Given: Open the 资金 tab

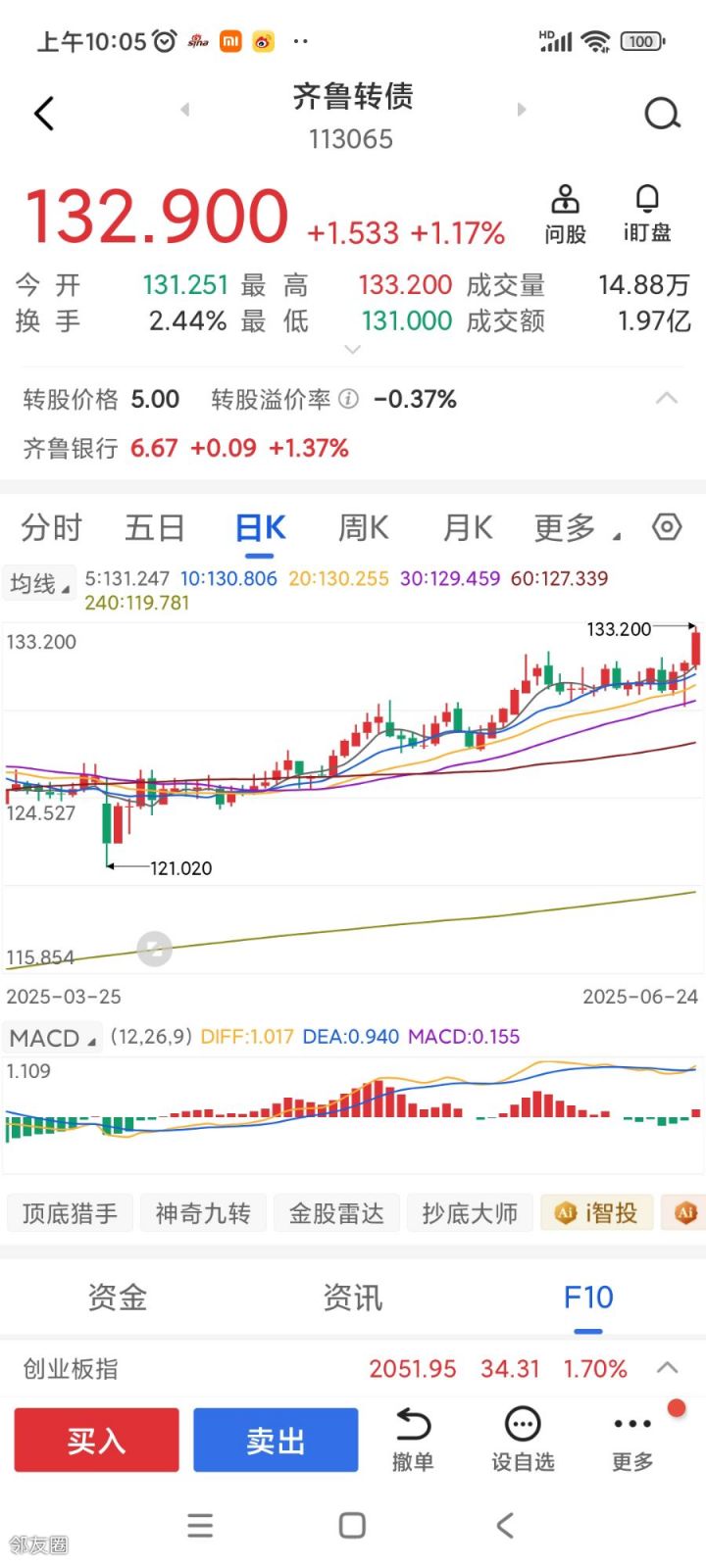Looking at the screenshot, I should click(x=118, y=1298).
